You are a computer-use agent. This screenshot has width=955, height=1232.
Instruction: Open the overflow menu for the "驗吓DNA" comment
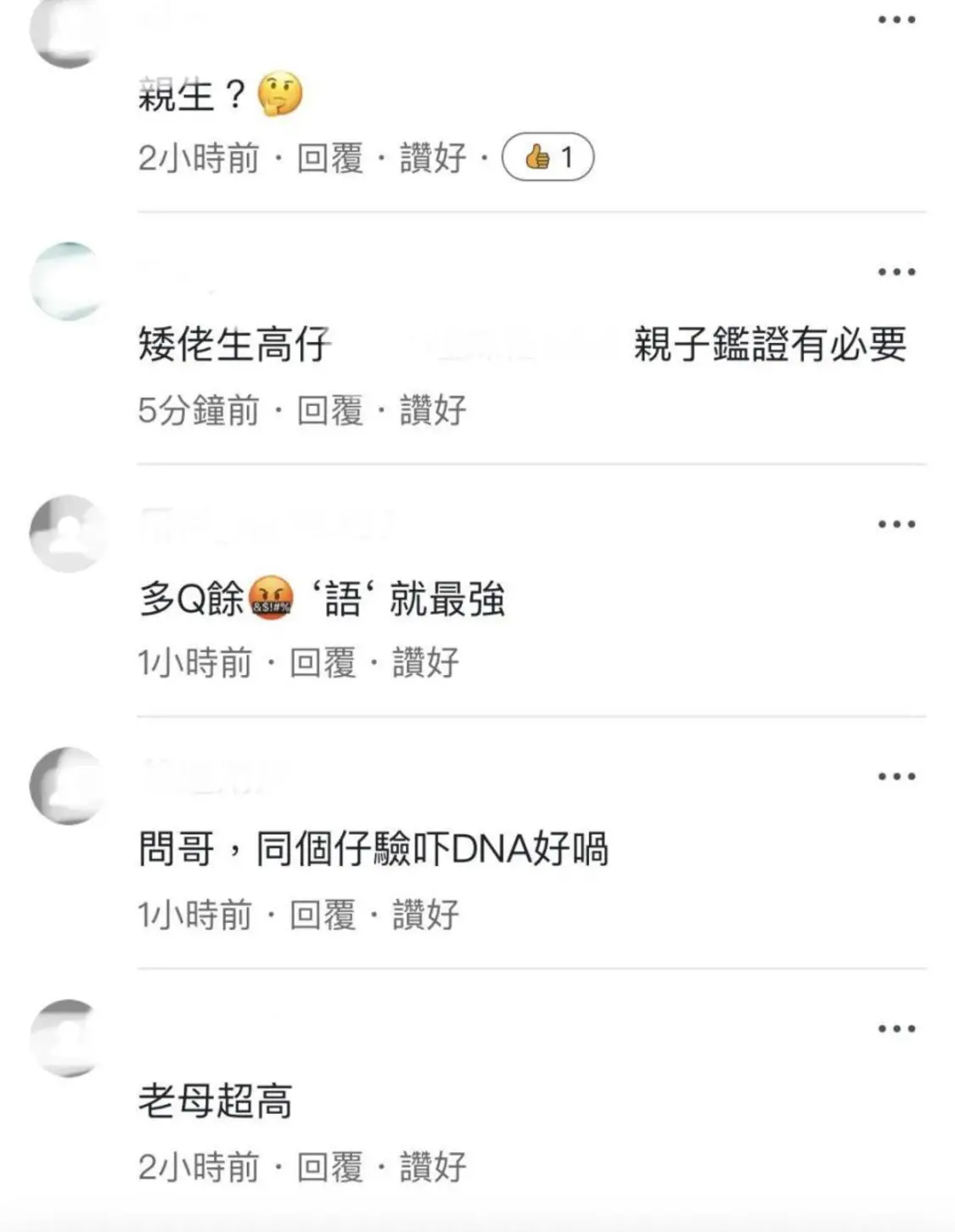tap(896, 776)
